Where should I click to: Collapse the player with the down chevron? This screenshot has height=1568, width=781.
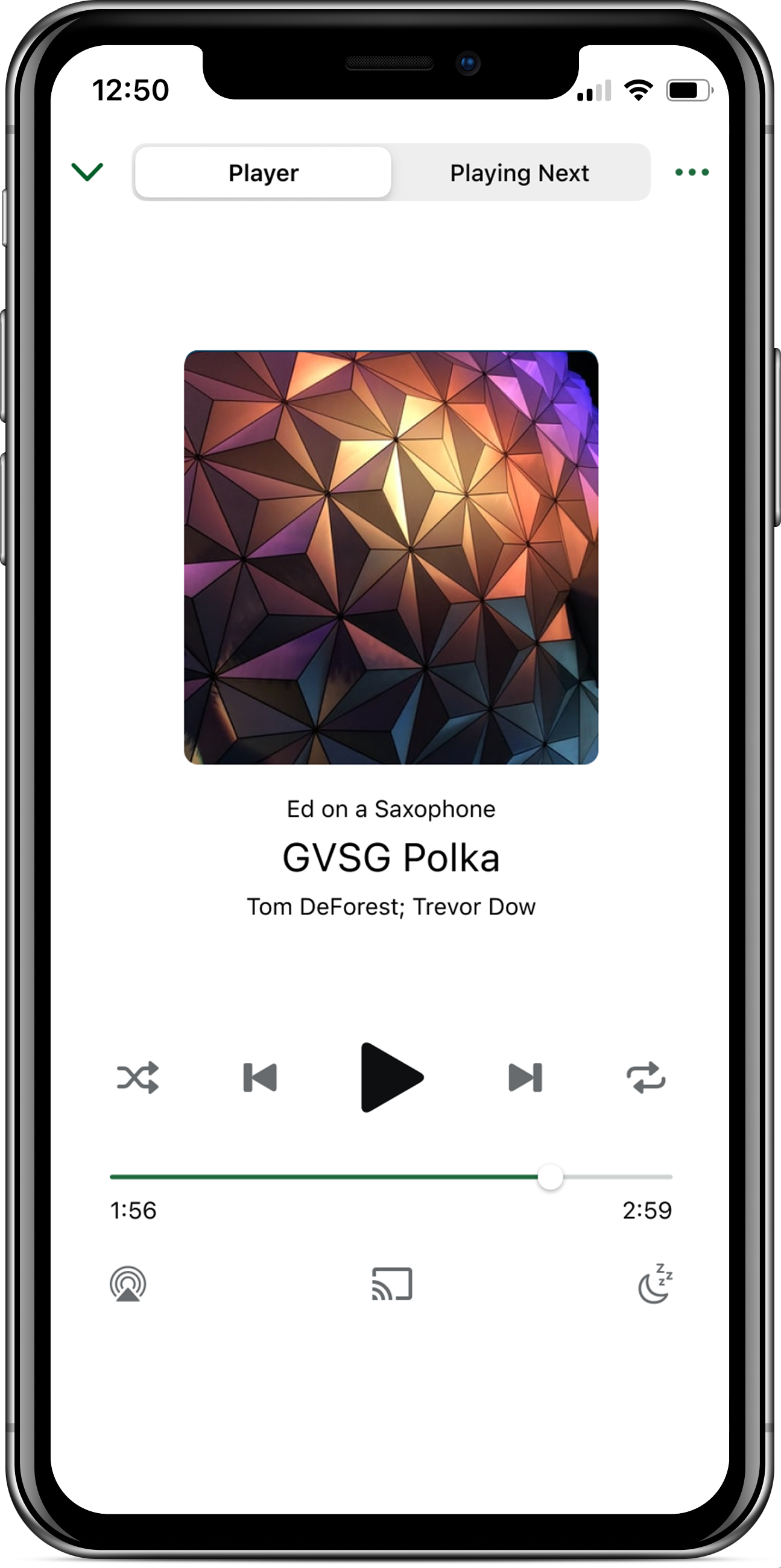tap(87, 172)
